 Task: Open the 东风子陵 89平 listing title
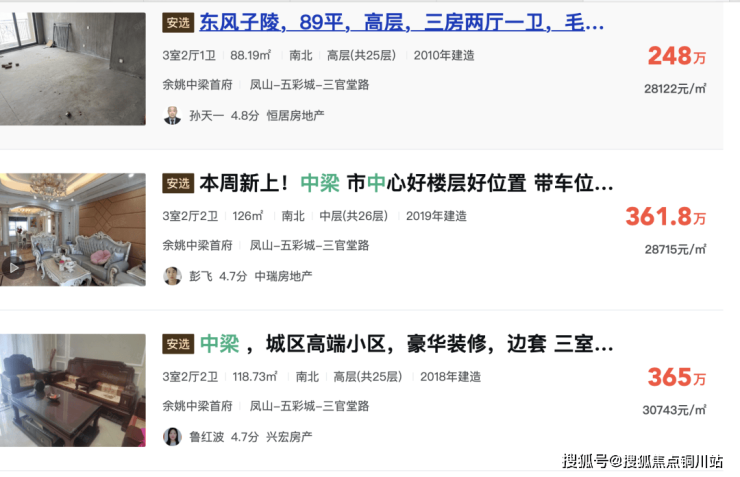[x=400, y=22]
